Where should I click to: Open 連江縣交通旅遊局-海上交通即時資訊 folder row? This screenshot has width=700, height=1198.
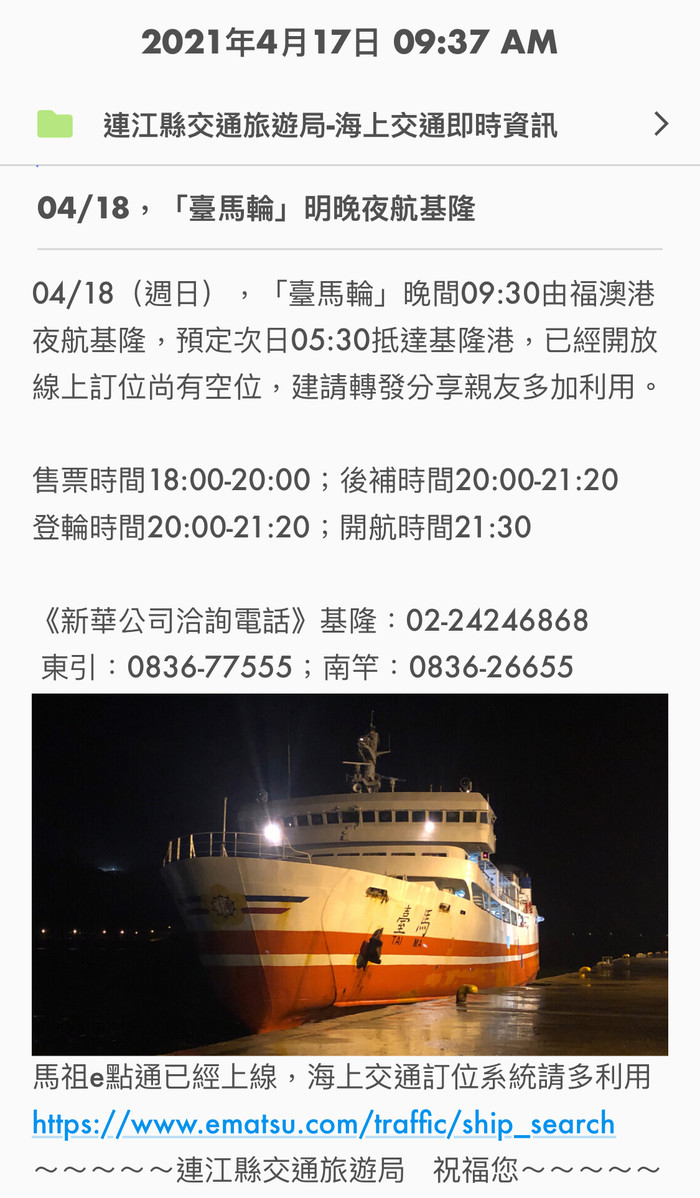[350, 125]
